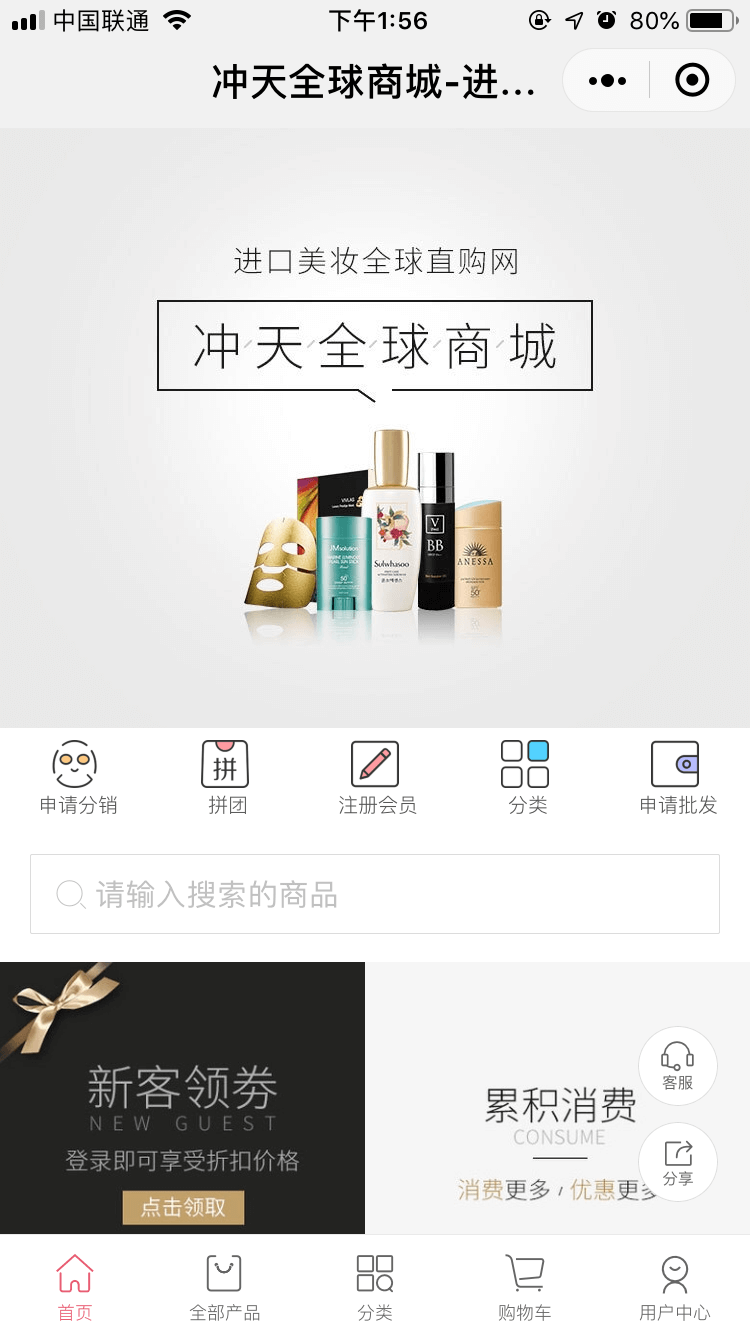Switch to the 分类 tab in bottom bar
750x1334 pixels.
[375, 1286]
